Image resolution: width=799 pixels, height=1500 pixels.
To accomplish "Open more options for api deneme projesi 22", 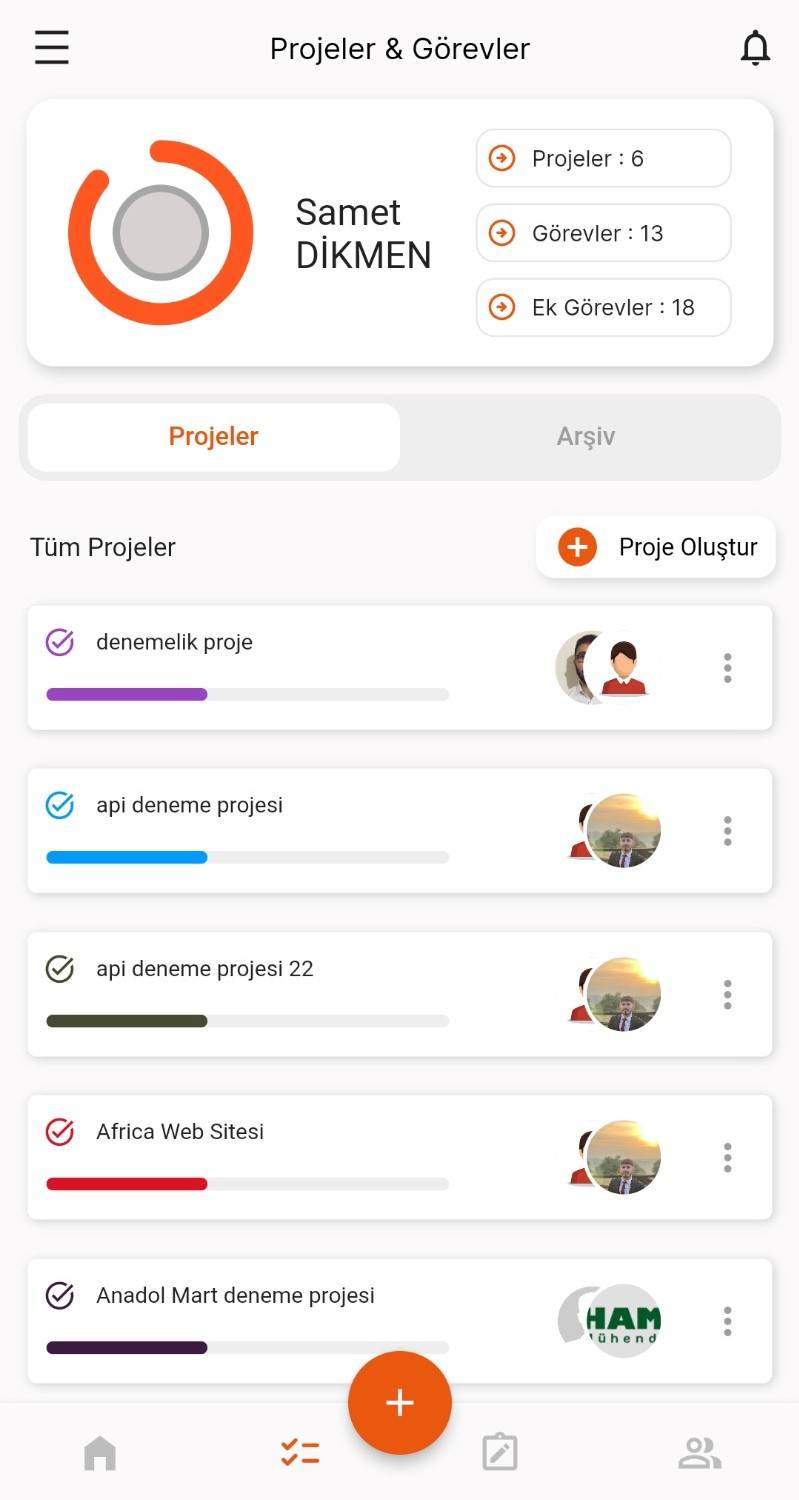I will pos(727,995).
